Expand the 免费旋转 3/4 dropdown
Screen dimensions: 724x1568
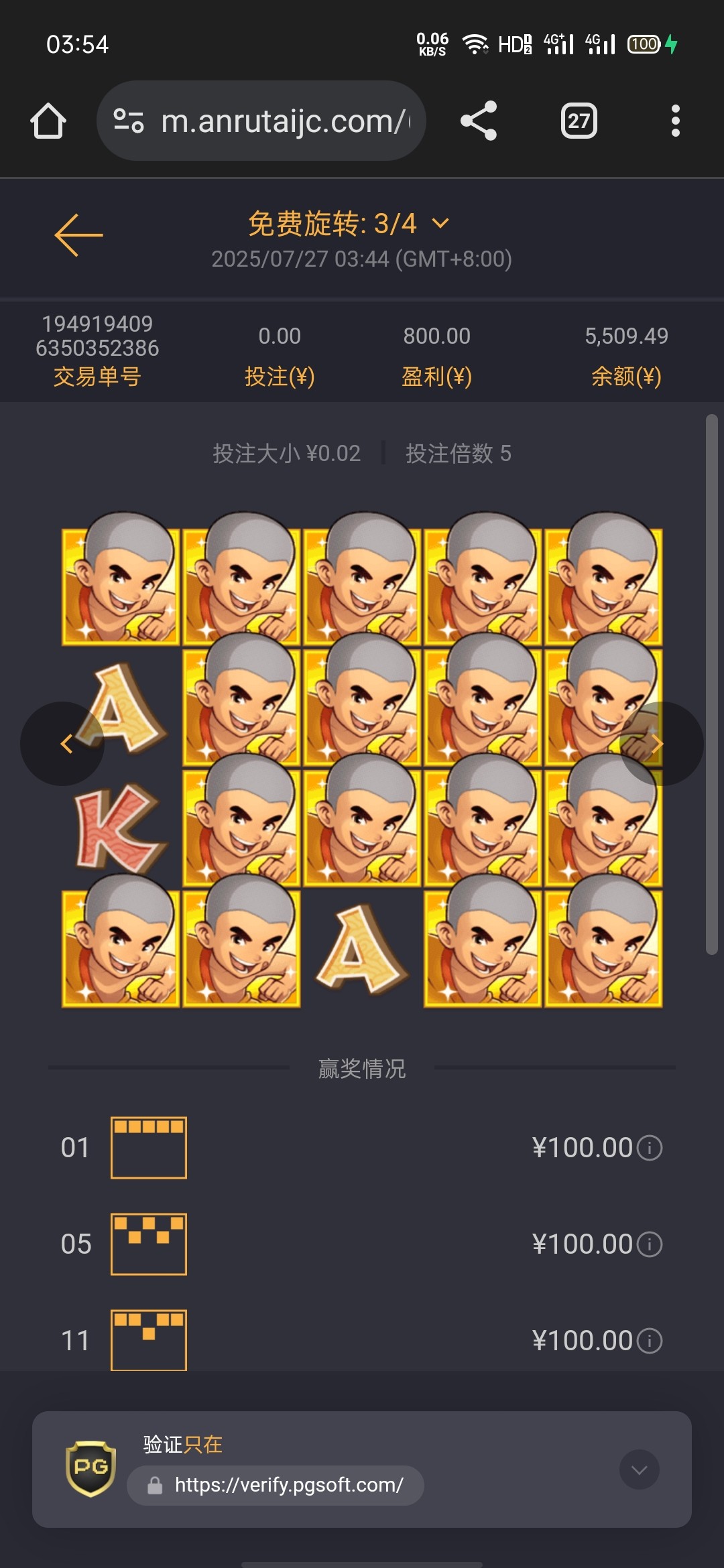click(440, 223)
